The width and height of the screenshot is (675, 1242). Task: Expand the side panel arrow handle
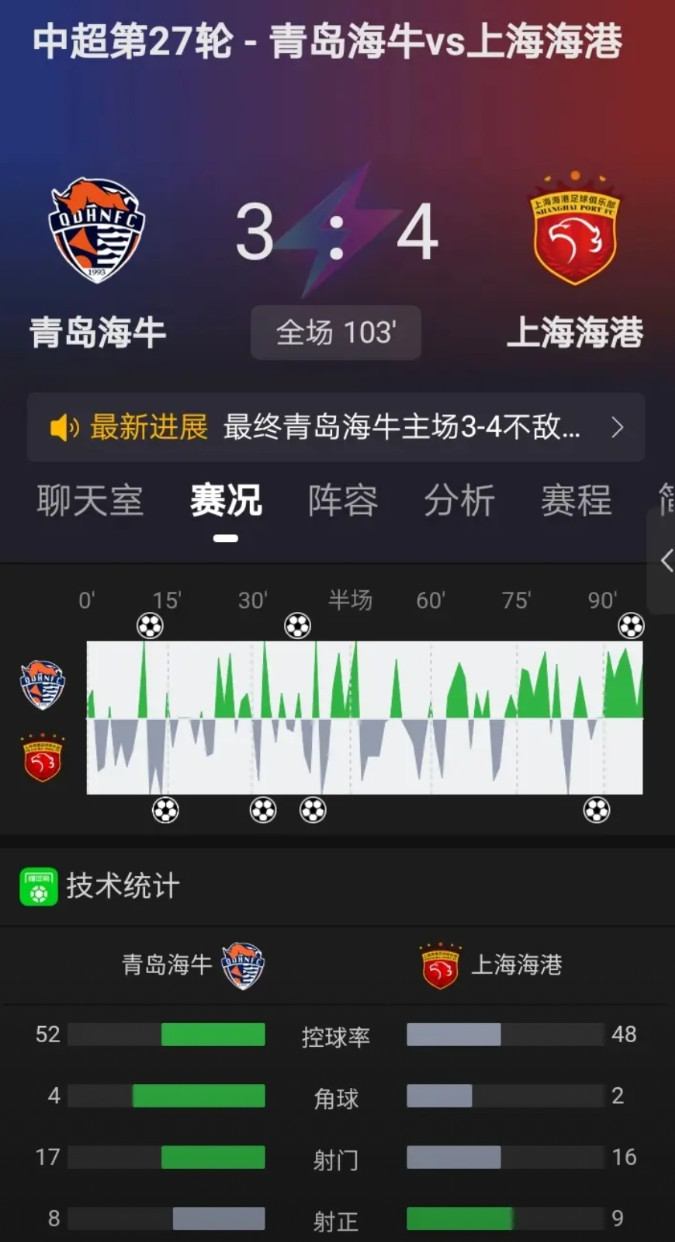pos(663,561)
